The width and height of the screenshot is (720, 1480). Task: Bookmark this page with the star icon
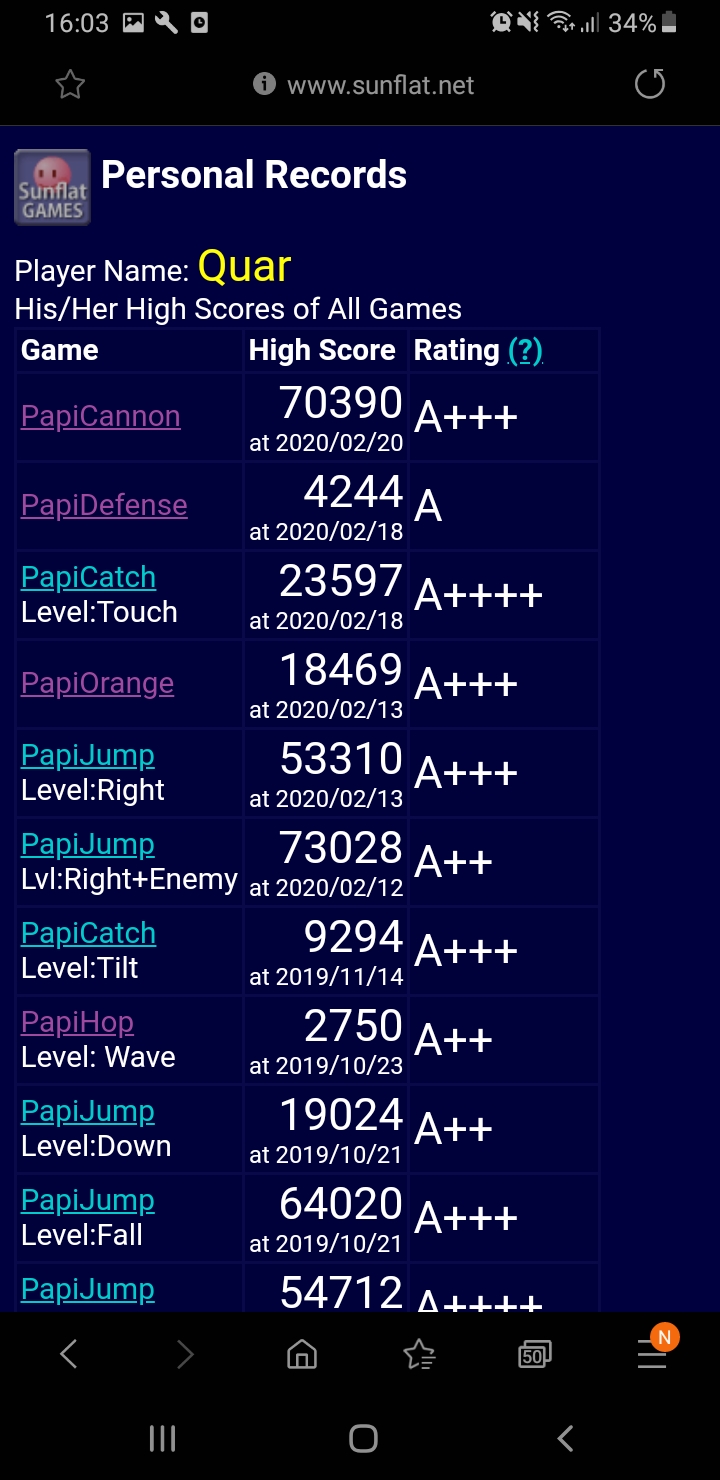tap(70, 85)
